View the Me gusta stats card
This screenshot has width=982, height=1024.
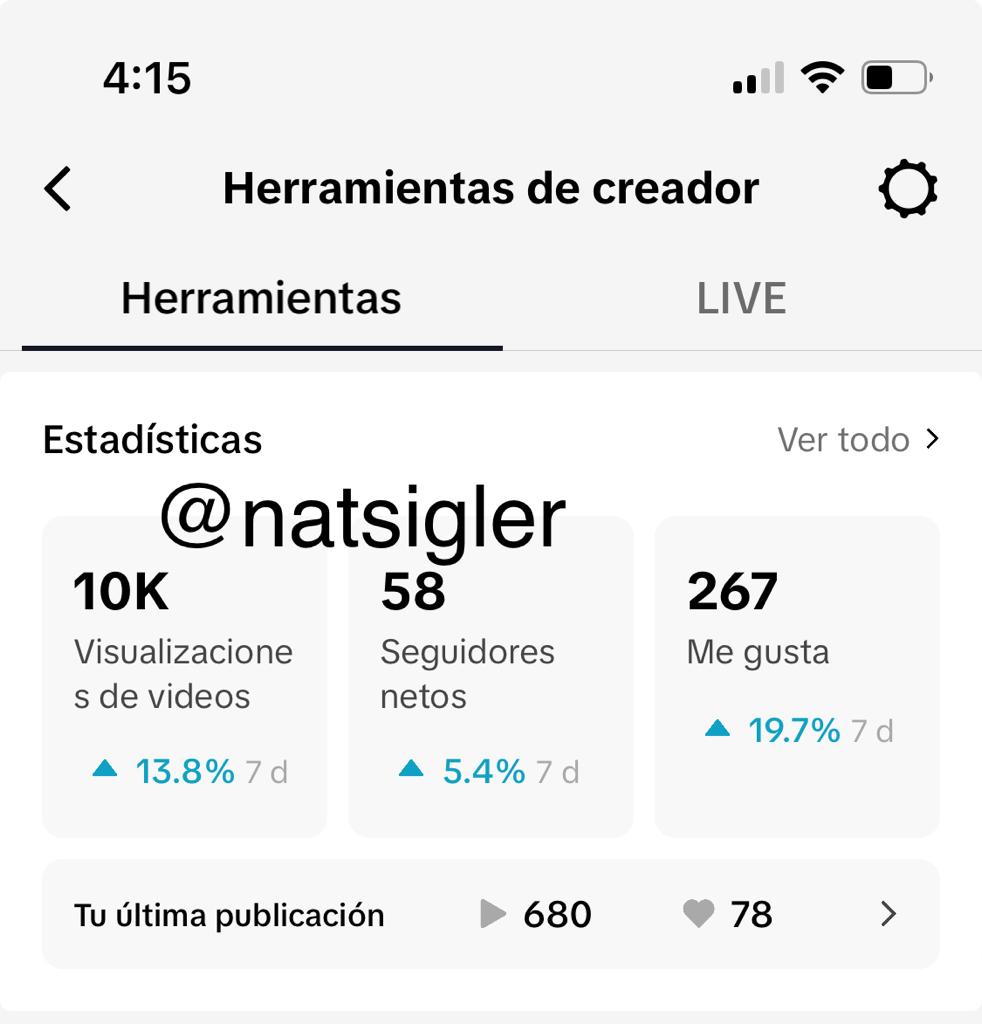(797, 677)
